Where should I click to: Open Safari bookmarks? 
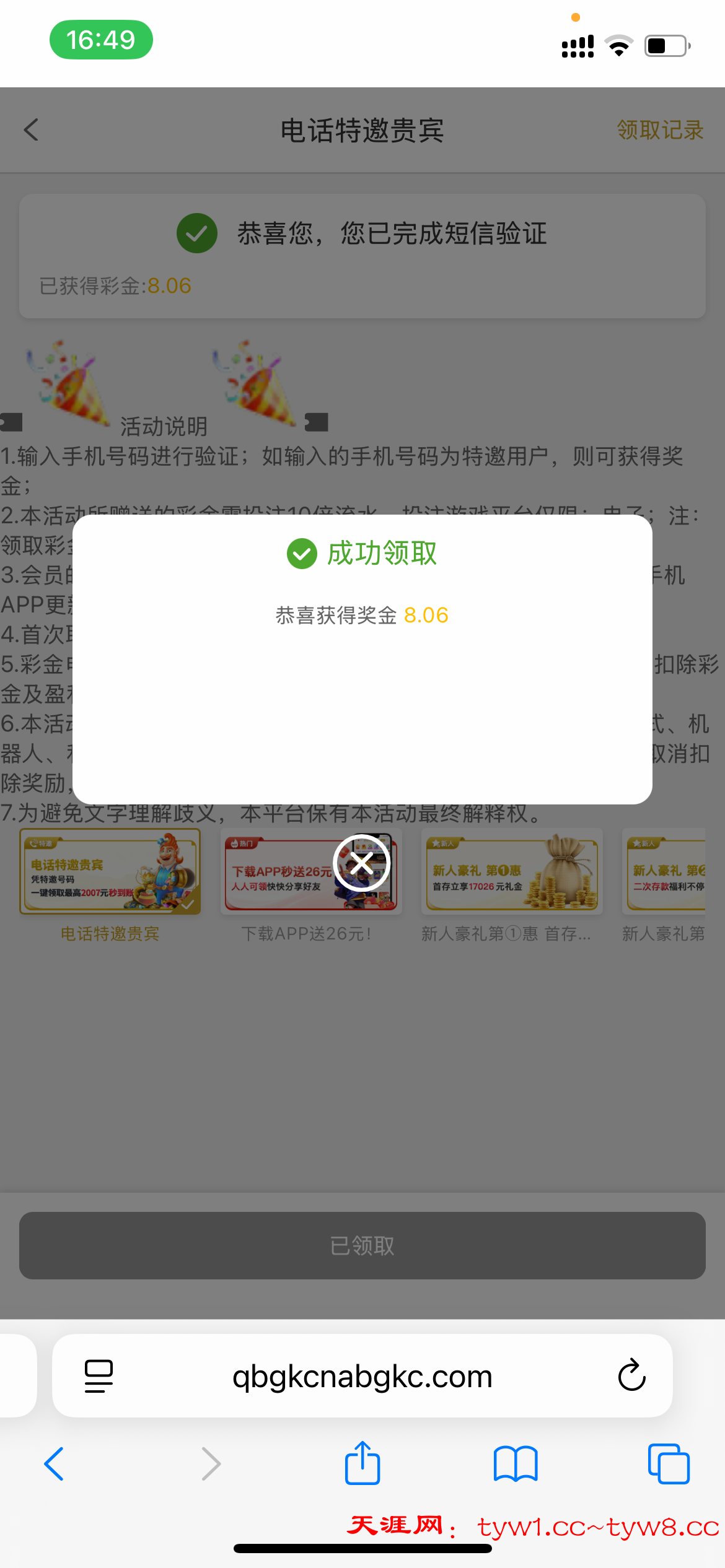pos(516,1464)
